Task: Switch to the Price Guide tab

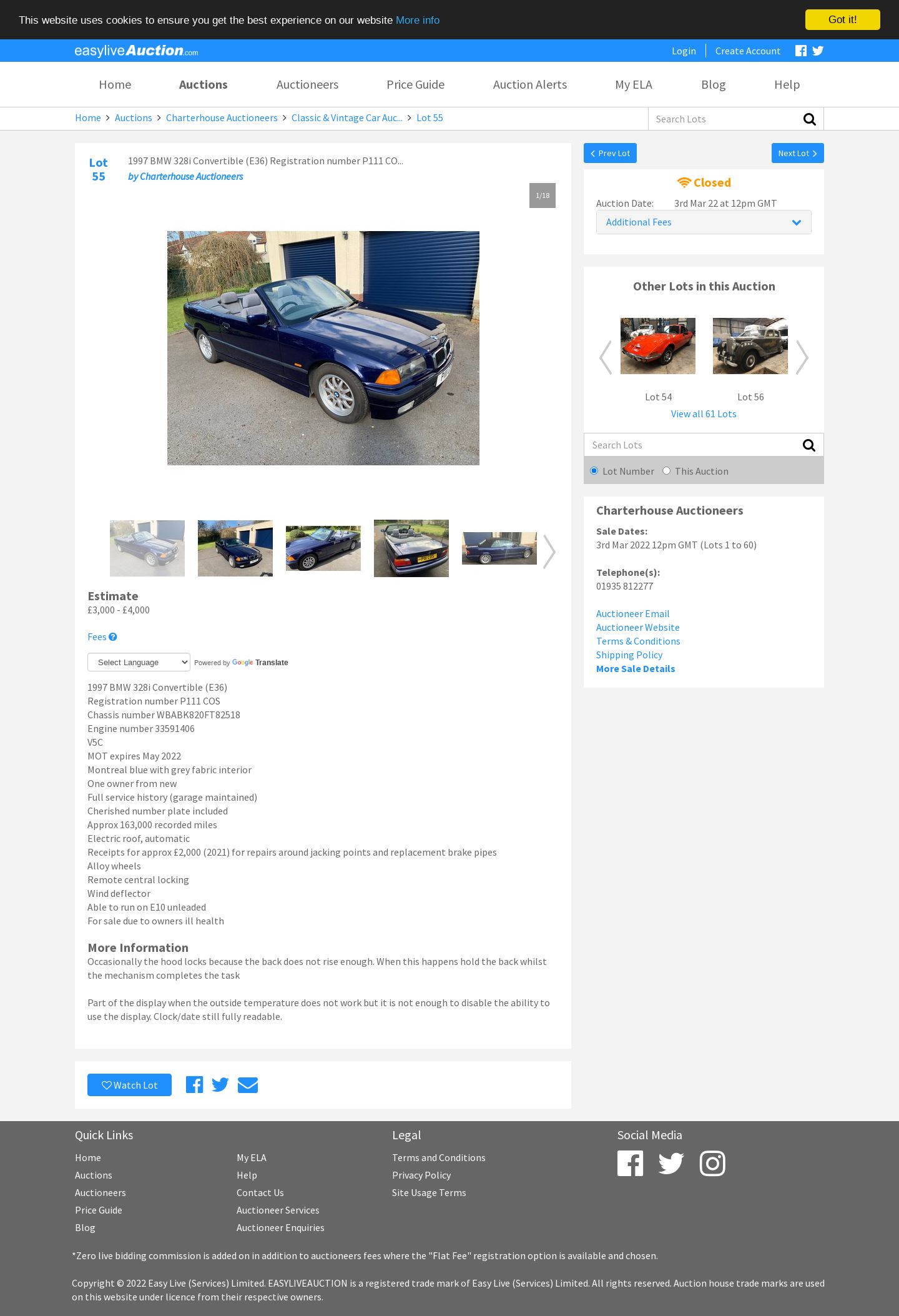Action: pyautogui.click(x=415, y=84)
